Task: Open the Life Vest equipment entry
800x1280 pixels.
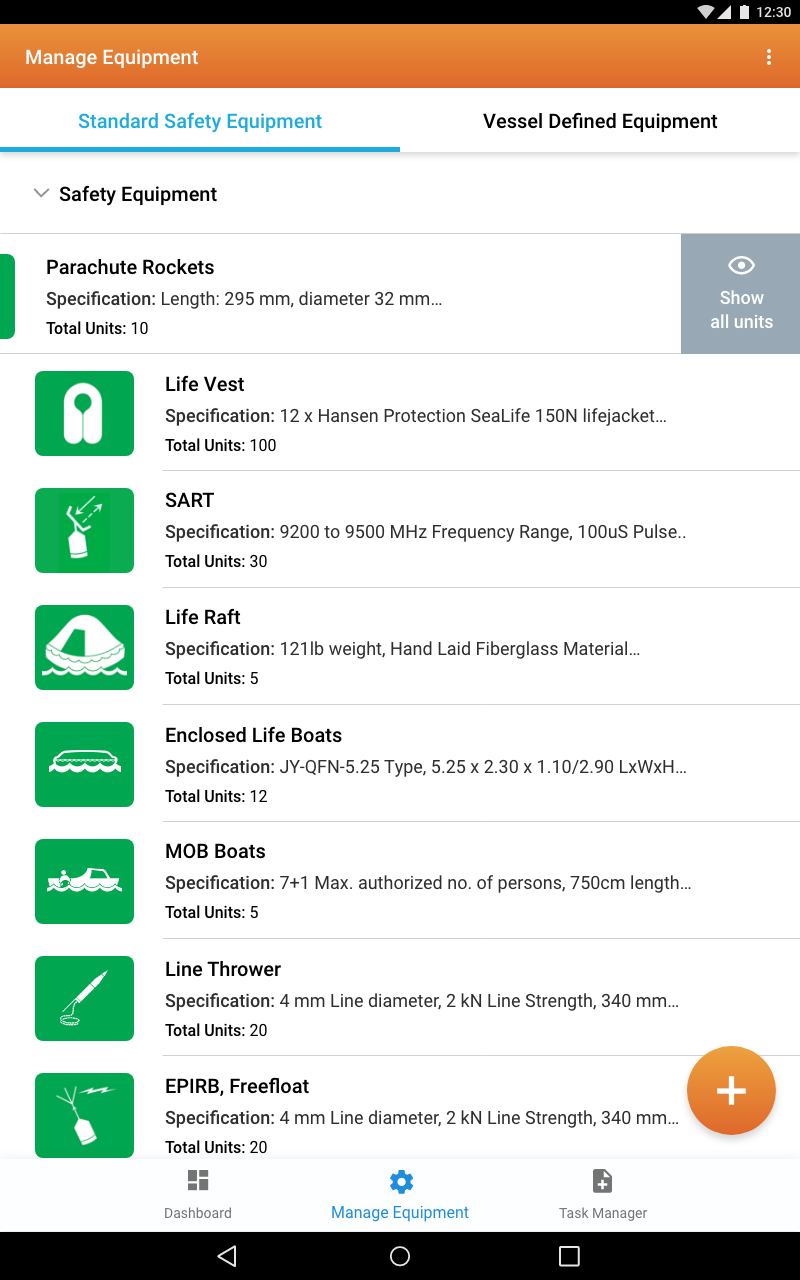Action: click(400, 413)
